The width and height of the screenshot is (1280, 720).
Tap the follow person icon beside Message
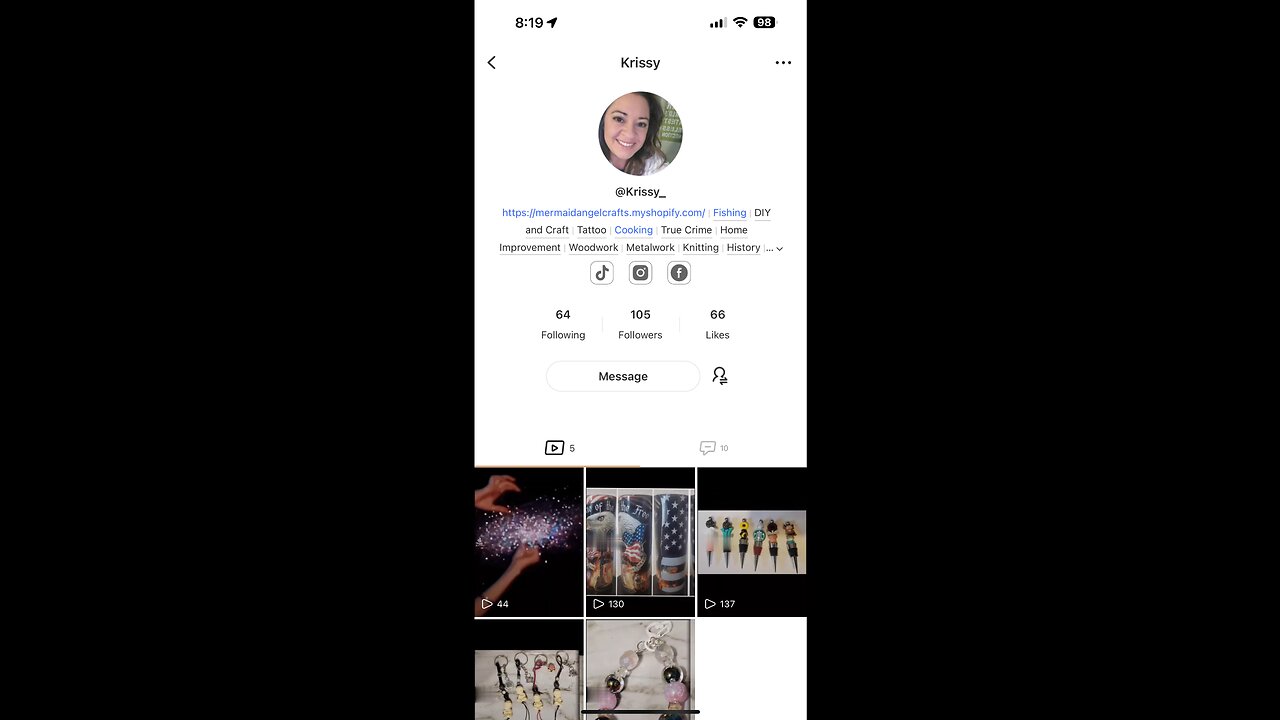[719, 376]
